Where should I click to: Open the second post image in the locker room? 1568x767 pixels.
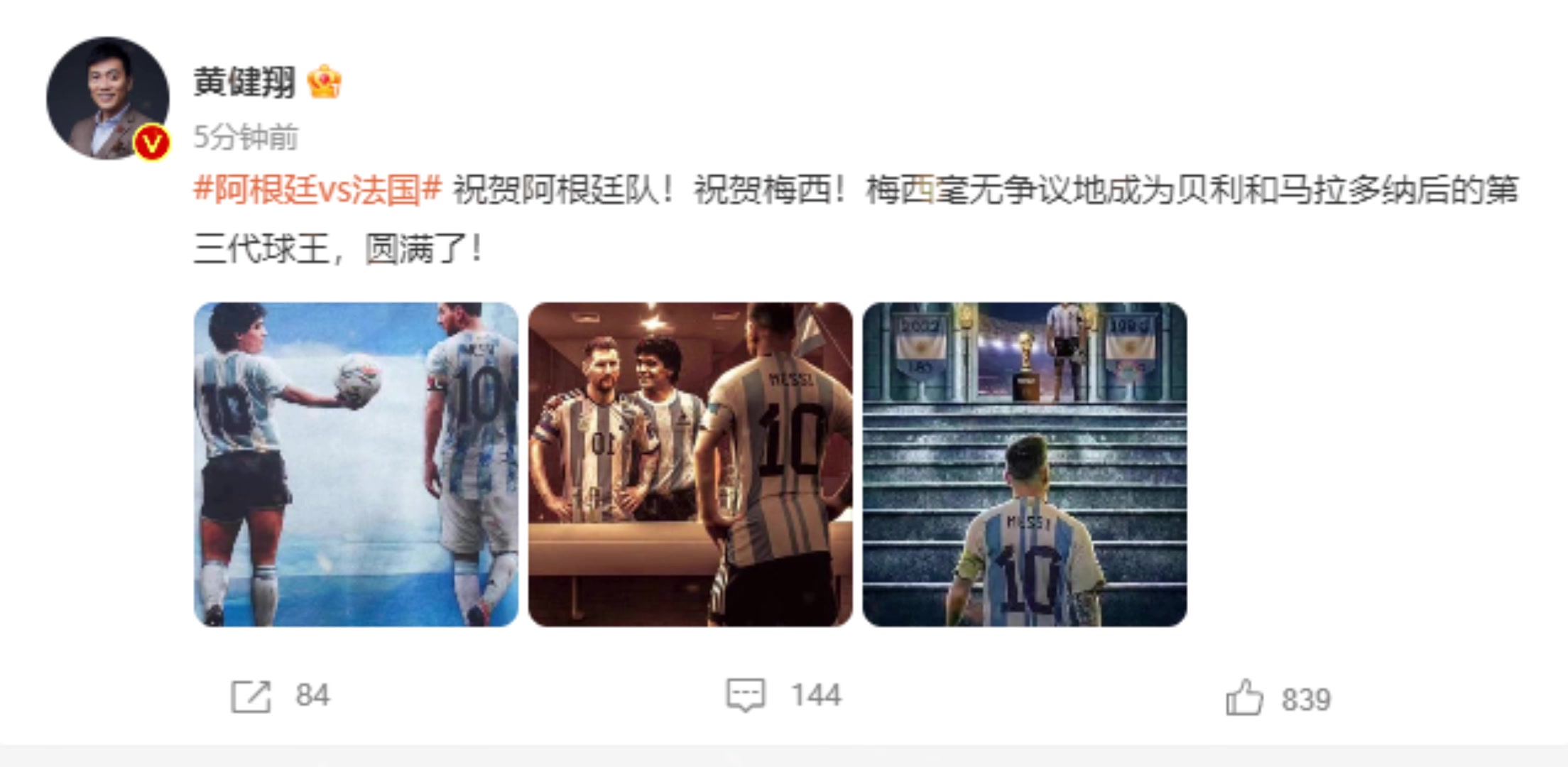pyautogui.click(x=690, y=464)
